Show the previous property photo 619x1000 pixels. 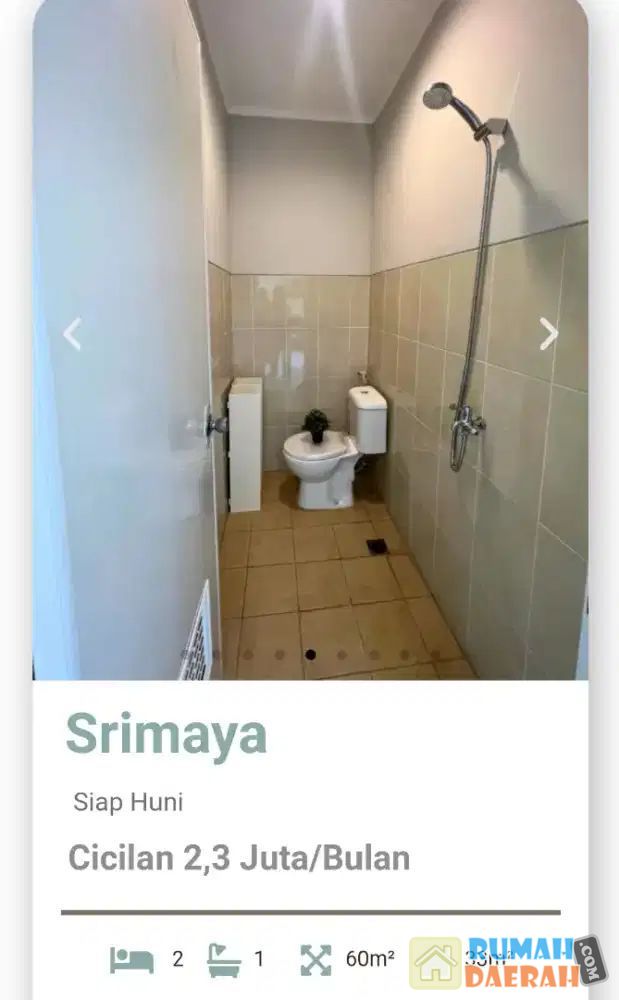[72, 334]
